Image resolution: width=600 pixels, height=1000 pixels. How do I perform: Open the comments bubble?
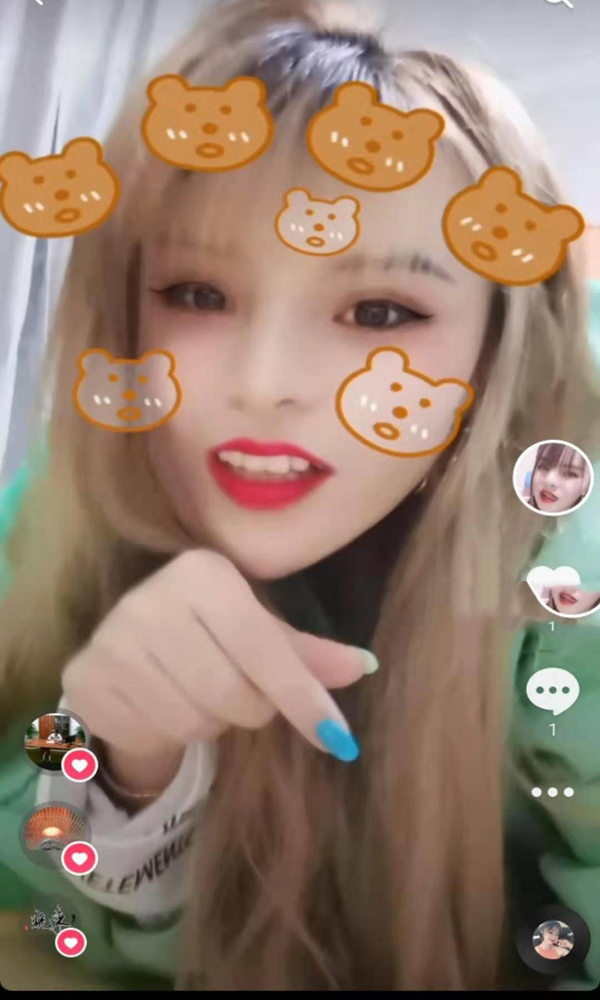click(x=552, y=691)
